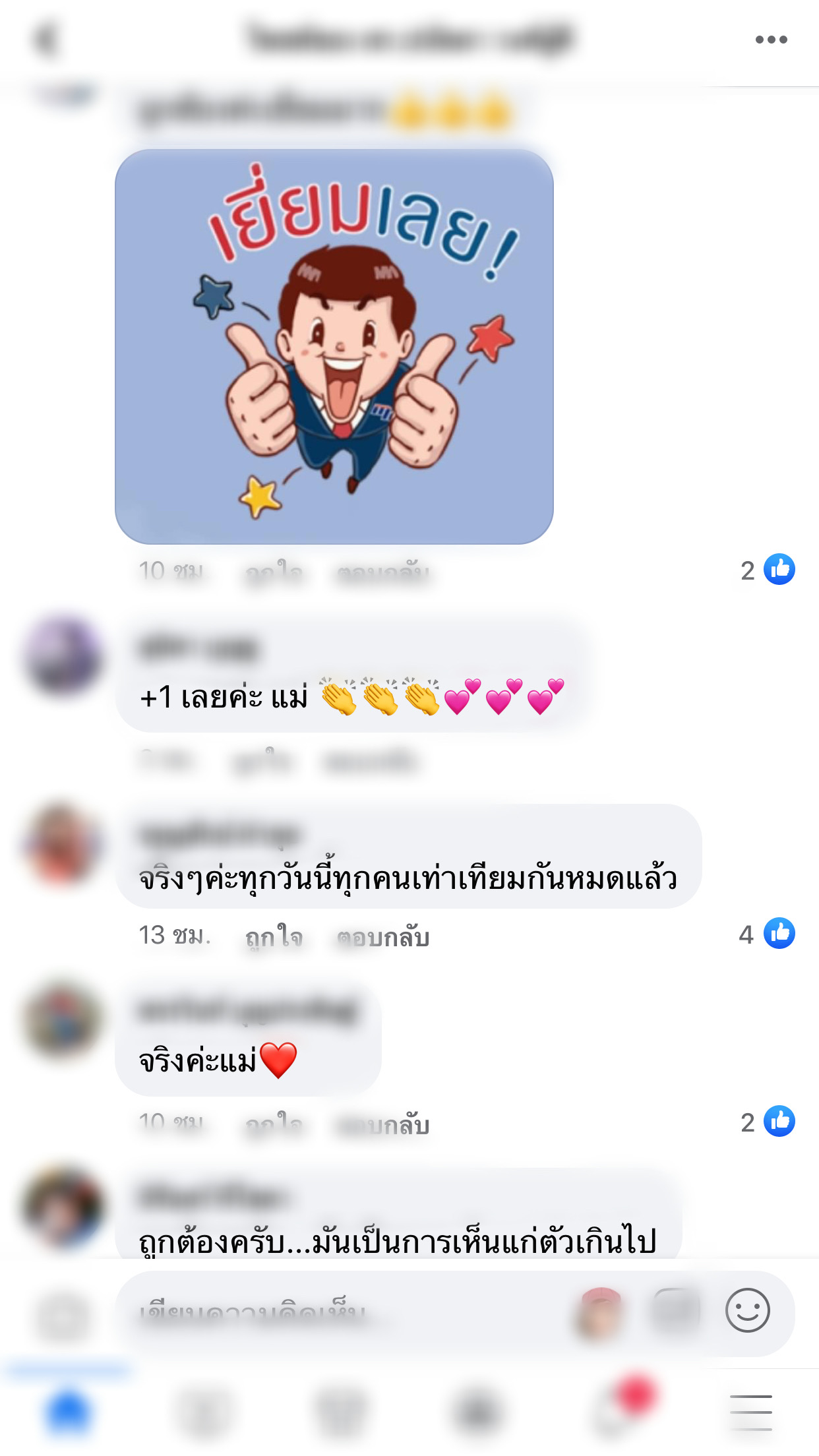Screen dimensions: 819x1456
Task: Open profile of +1 เลยค่ะ แม่ commenter
Action: tap(63, 655)
